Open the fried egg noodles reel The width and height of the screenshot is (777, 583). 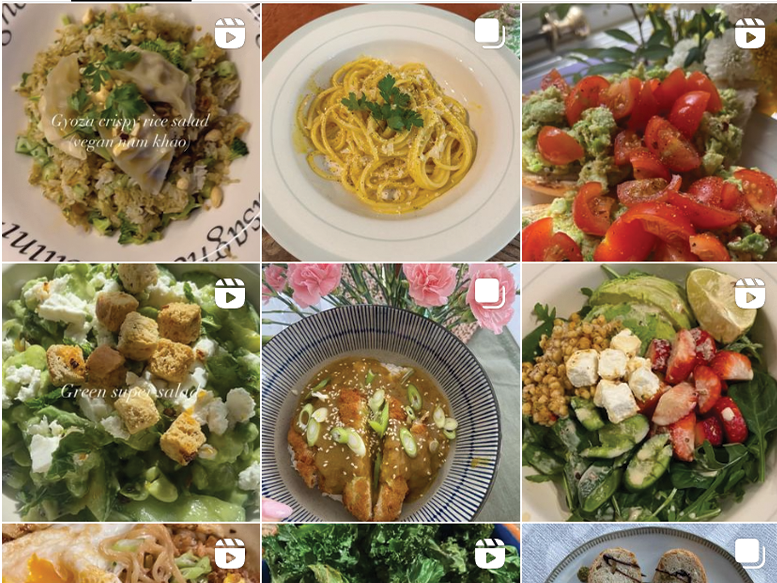click(131, 553)
